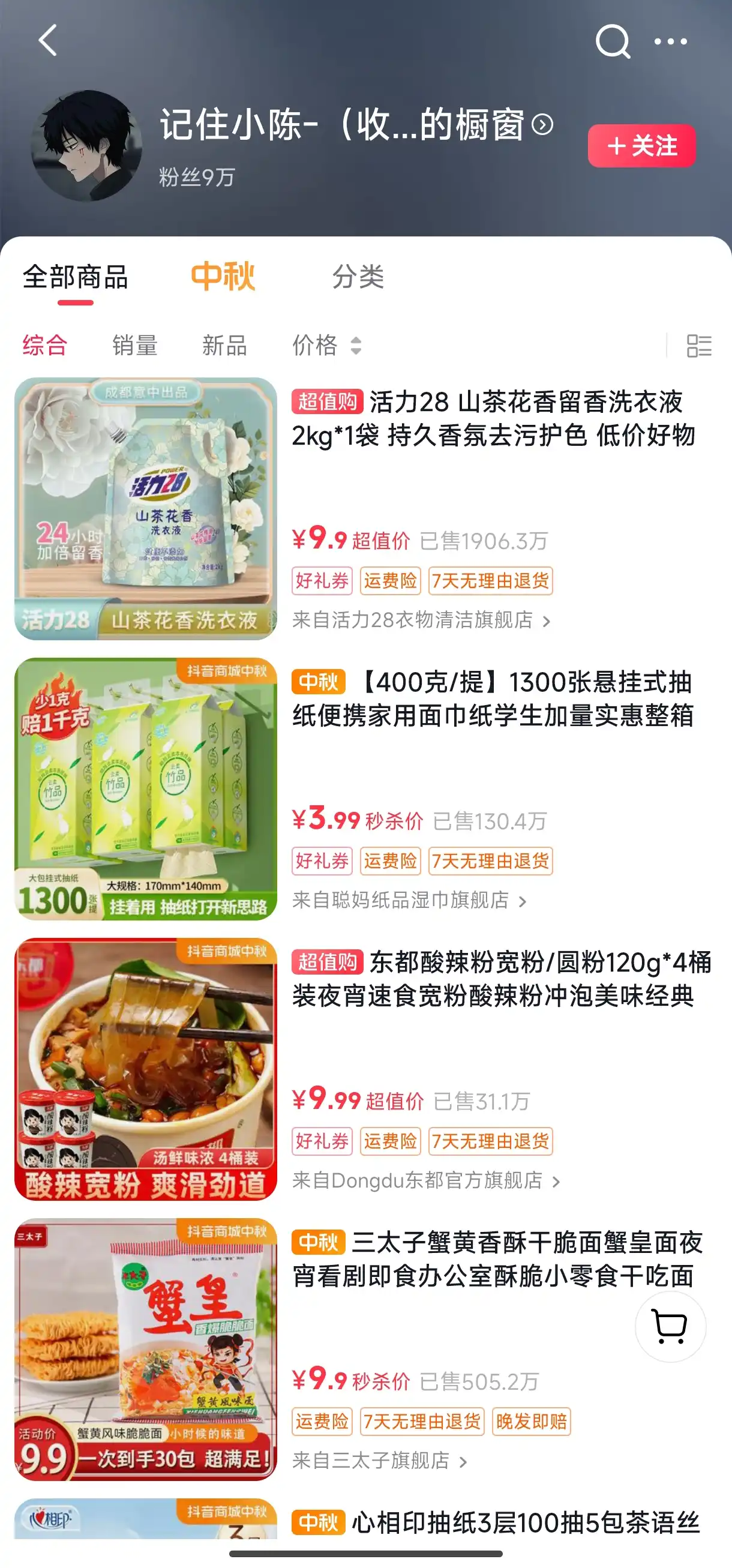Sort products by 销量
This screenshot has height=1568, width=732.
pos(134,345)
